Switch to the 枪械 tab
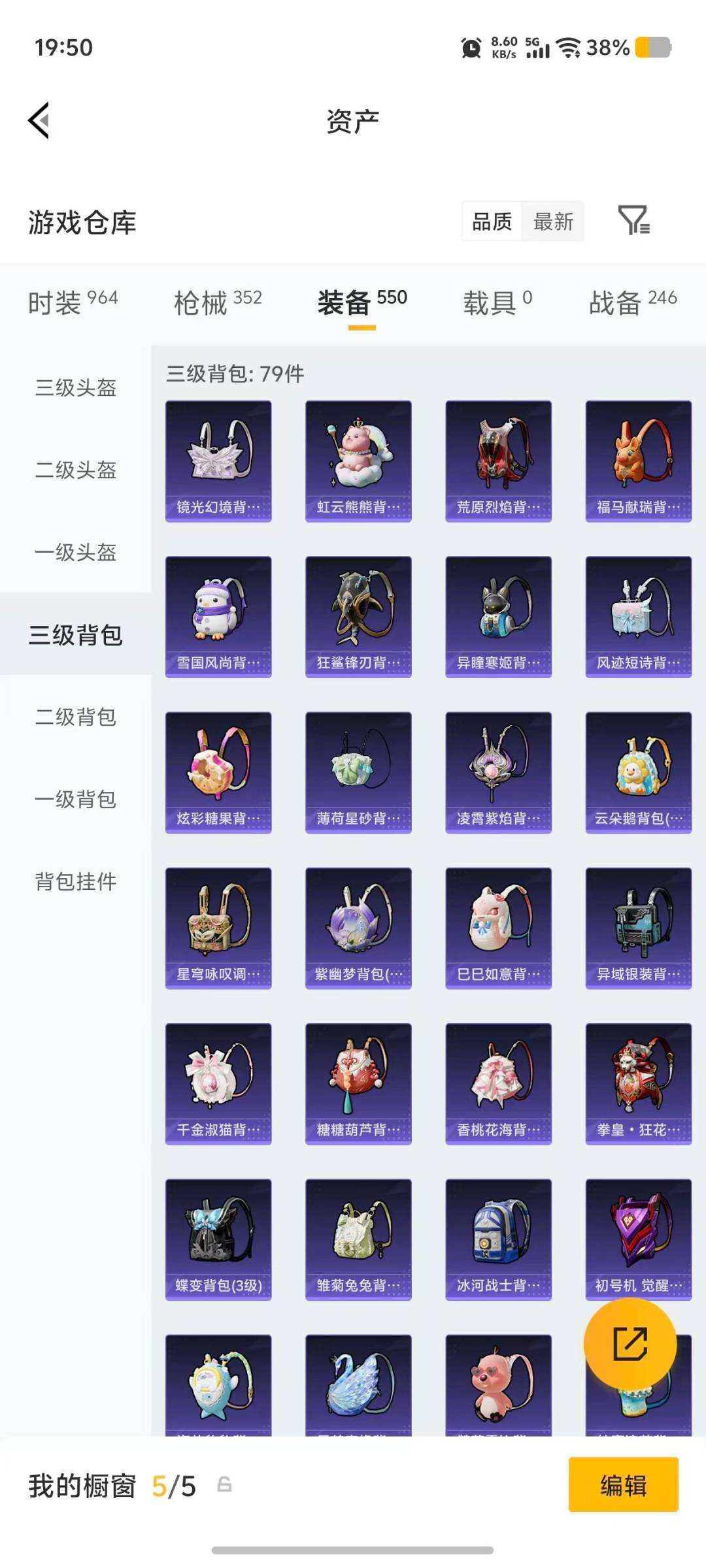The width and height of the screenshot is (706, 1568). [218, 302]
